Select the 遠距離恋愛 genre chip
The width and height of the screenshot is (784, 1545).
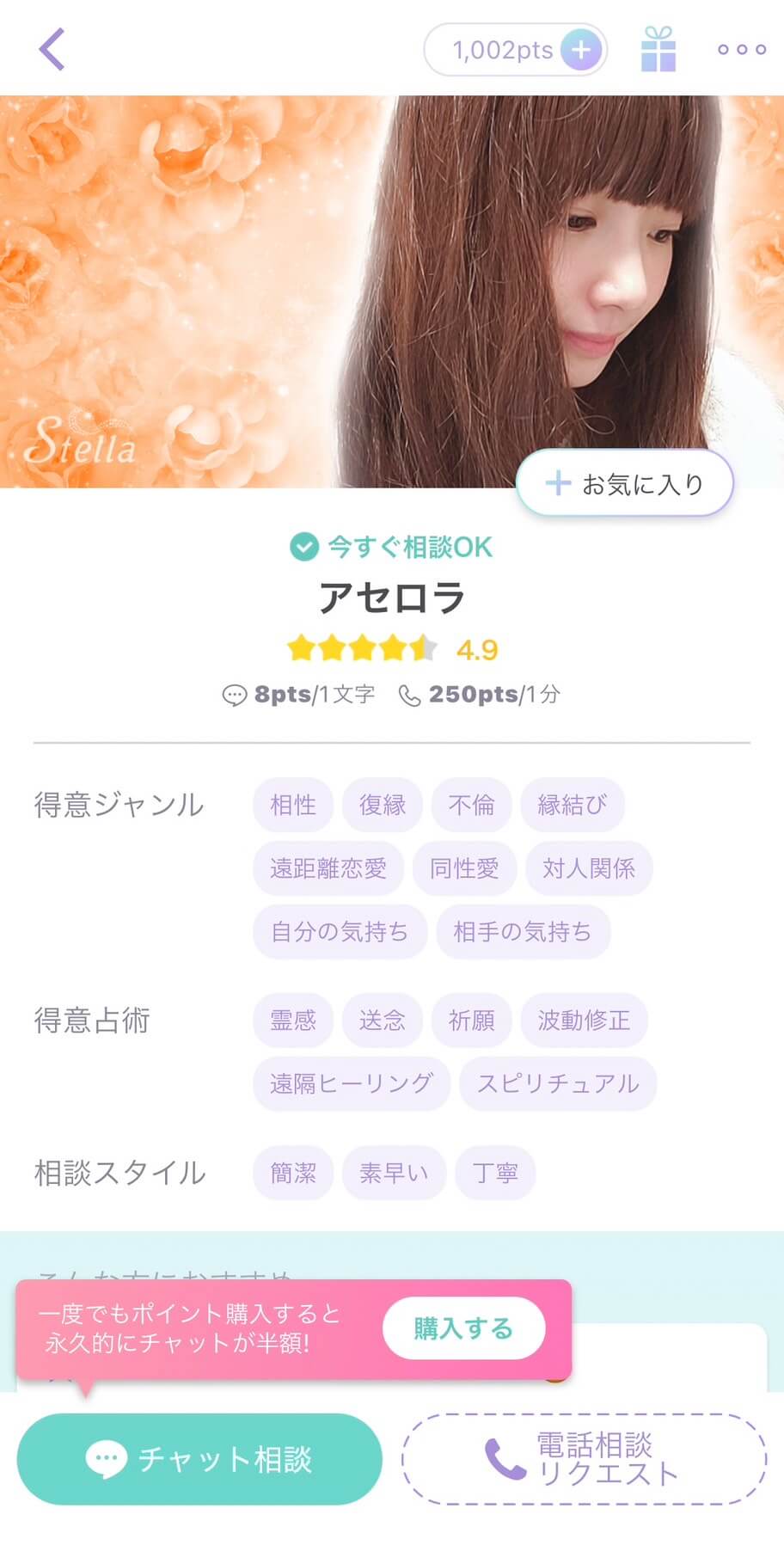[x=328, y=868]
